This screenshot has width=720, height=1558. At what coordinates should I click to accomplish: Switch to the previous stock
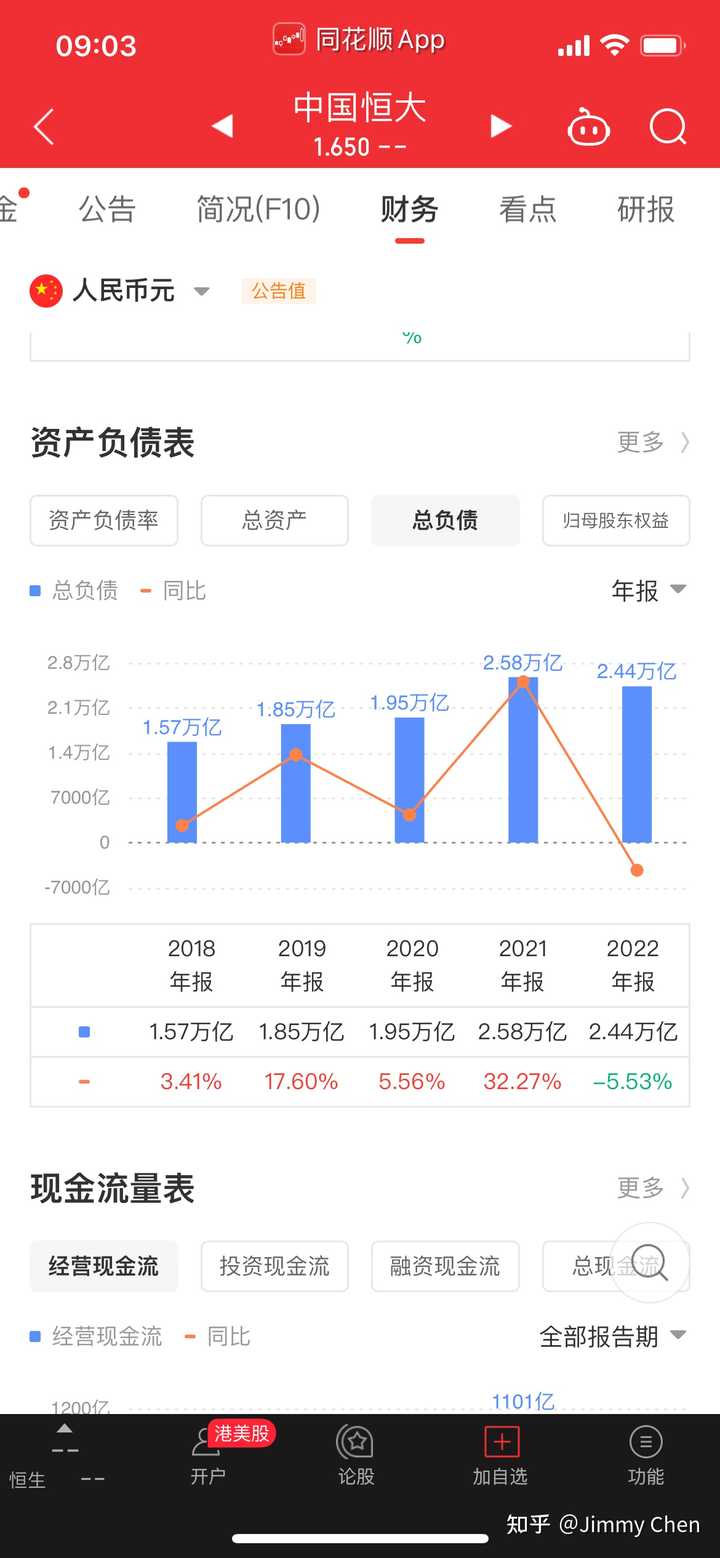coord(222,126)
